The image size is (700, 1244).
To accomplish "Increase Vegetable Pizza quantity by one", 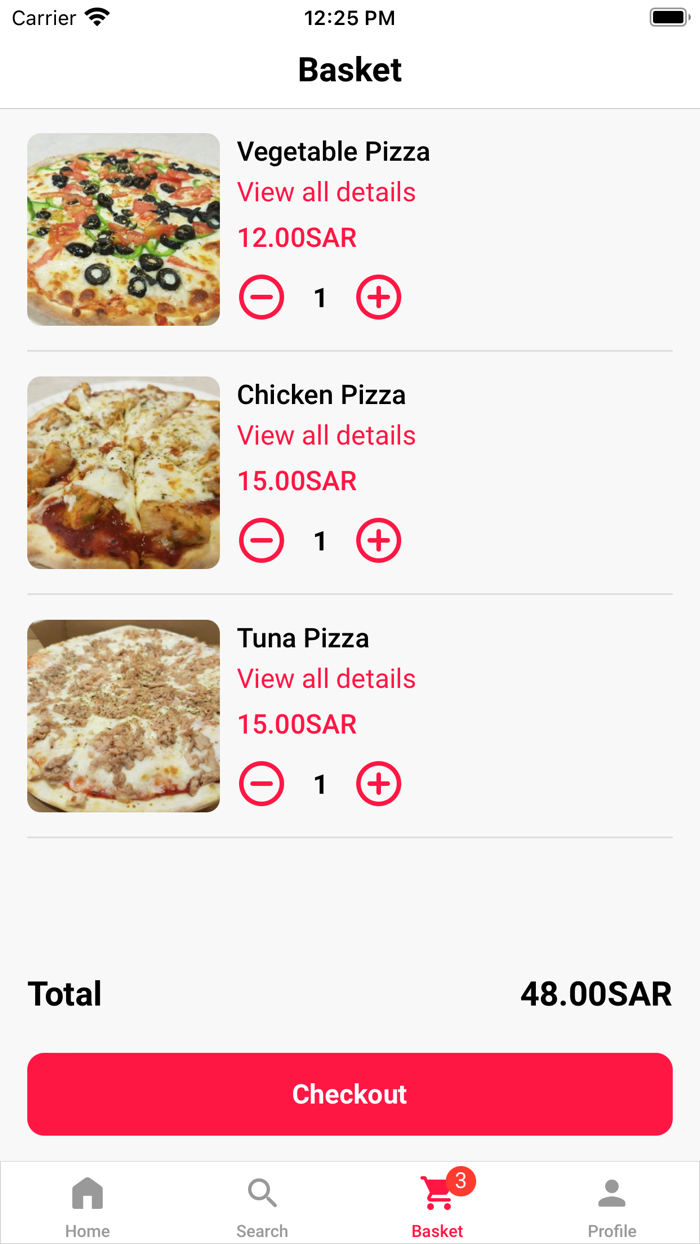I will pyautogui.click(x=379, y=297).
